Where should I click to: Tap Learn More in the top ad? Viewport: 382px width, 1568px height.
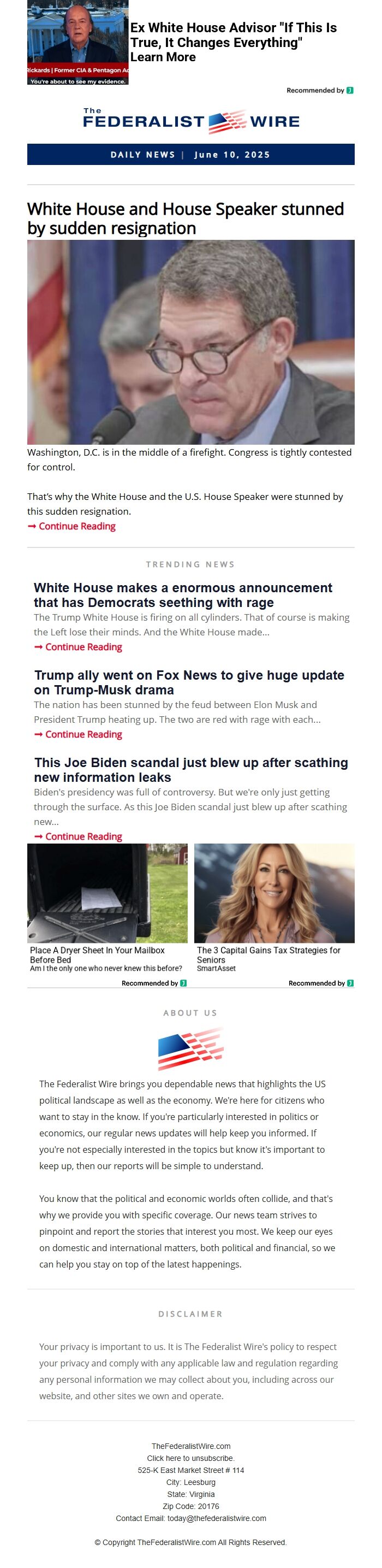pos(163,57)
